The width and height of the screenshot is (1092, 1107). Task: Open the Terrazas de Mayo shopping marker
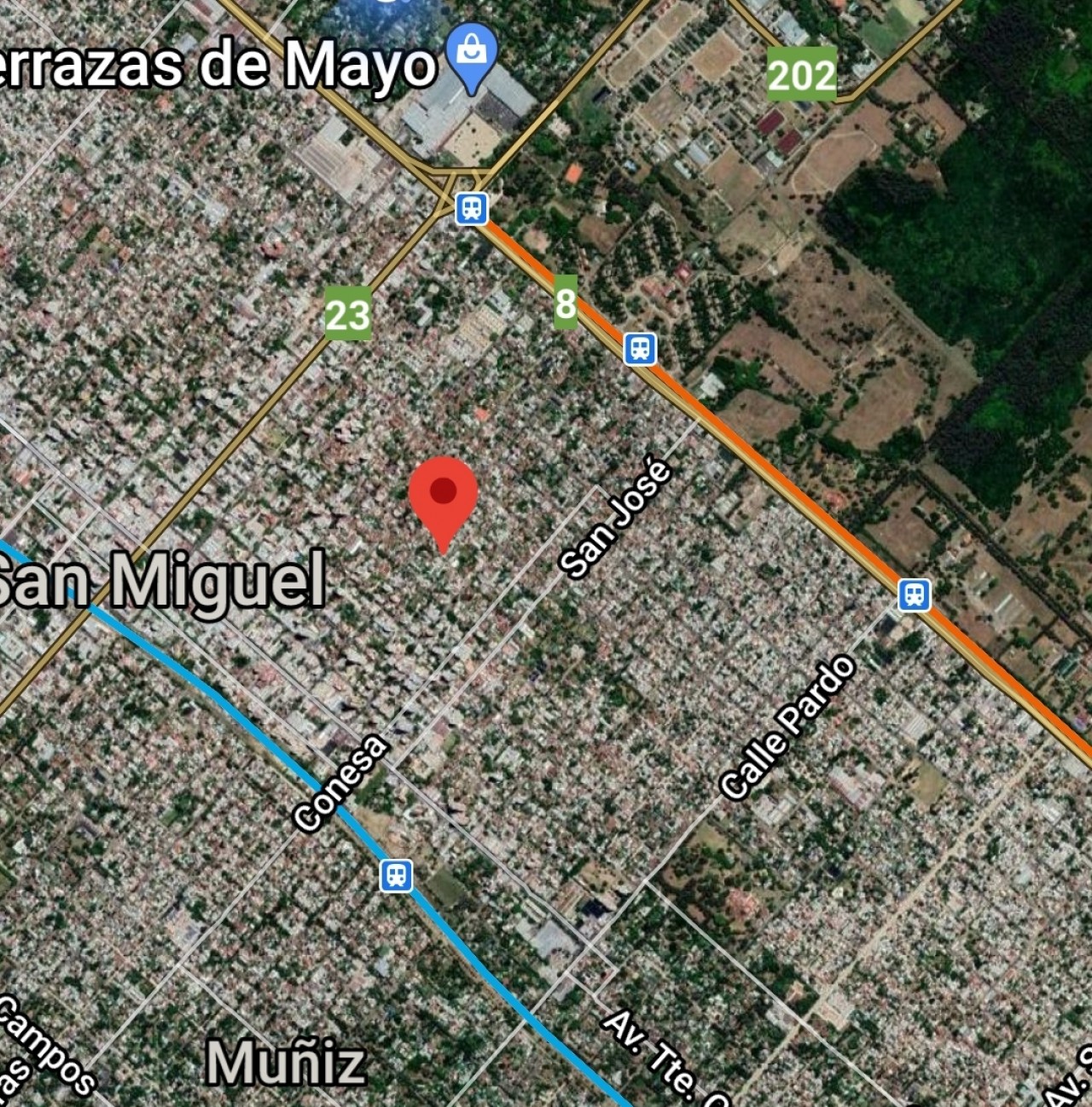[x=472, y=53]
